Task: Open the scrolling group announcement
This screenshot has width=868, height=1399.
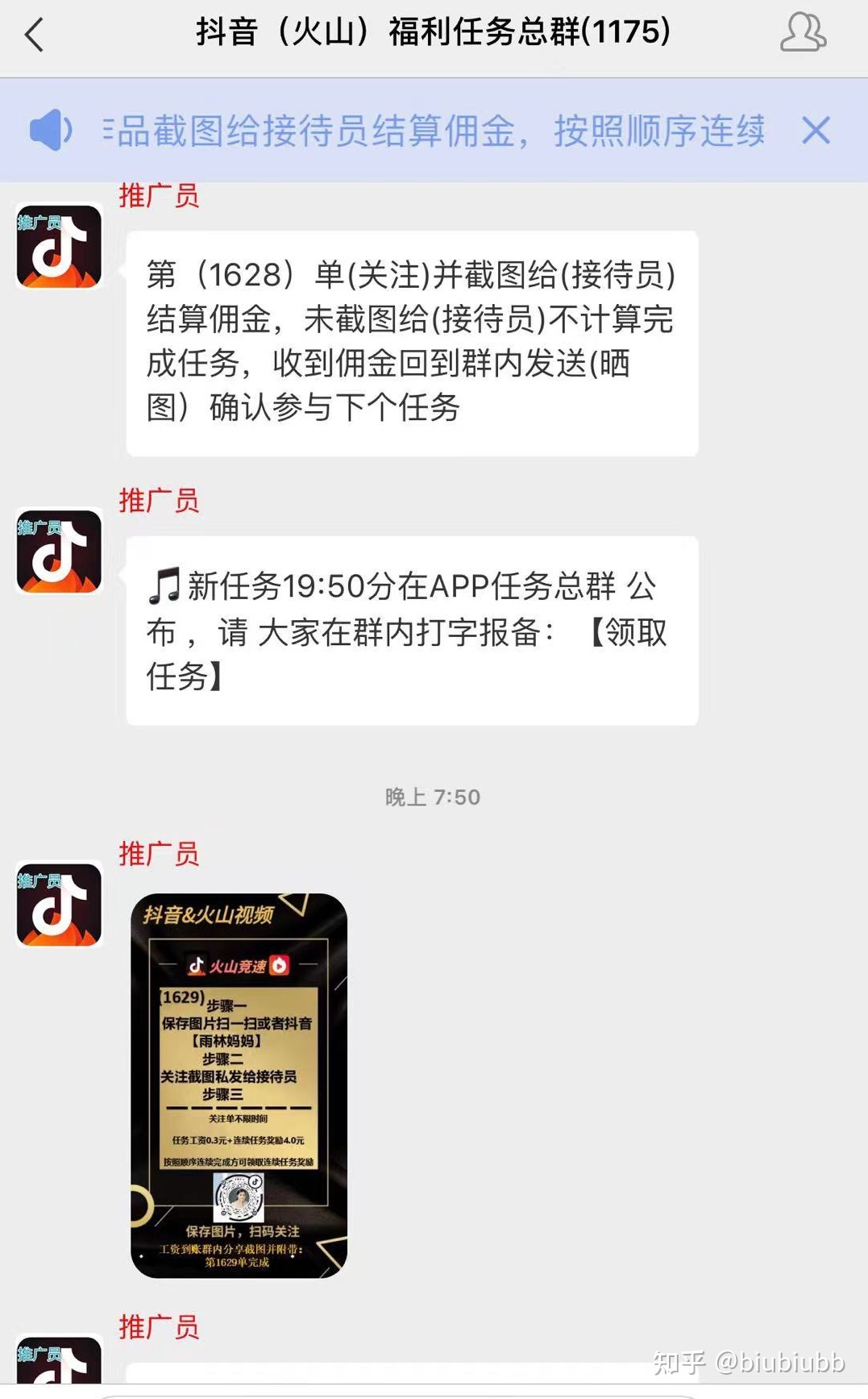Action: pyautogui.click(x=434, y=131)
